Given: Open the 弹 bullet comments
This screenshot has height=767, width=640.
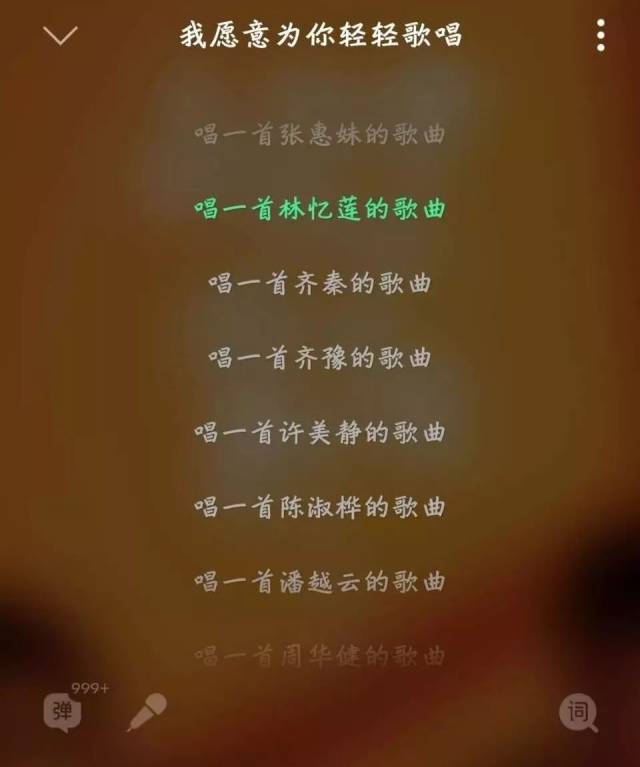Looking at the screenshot, I should coord(62,712).
